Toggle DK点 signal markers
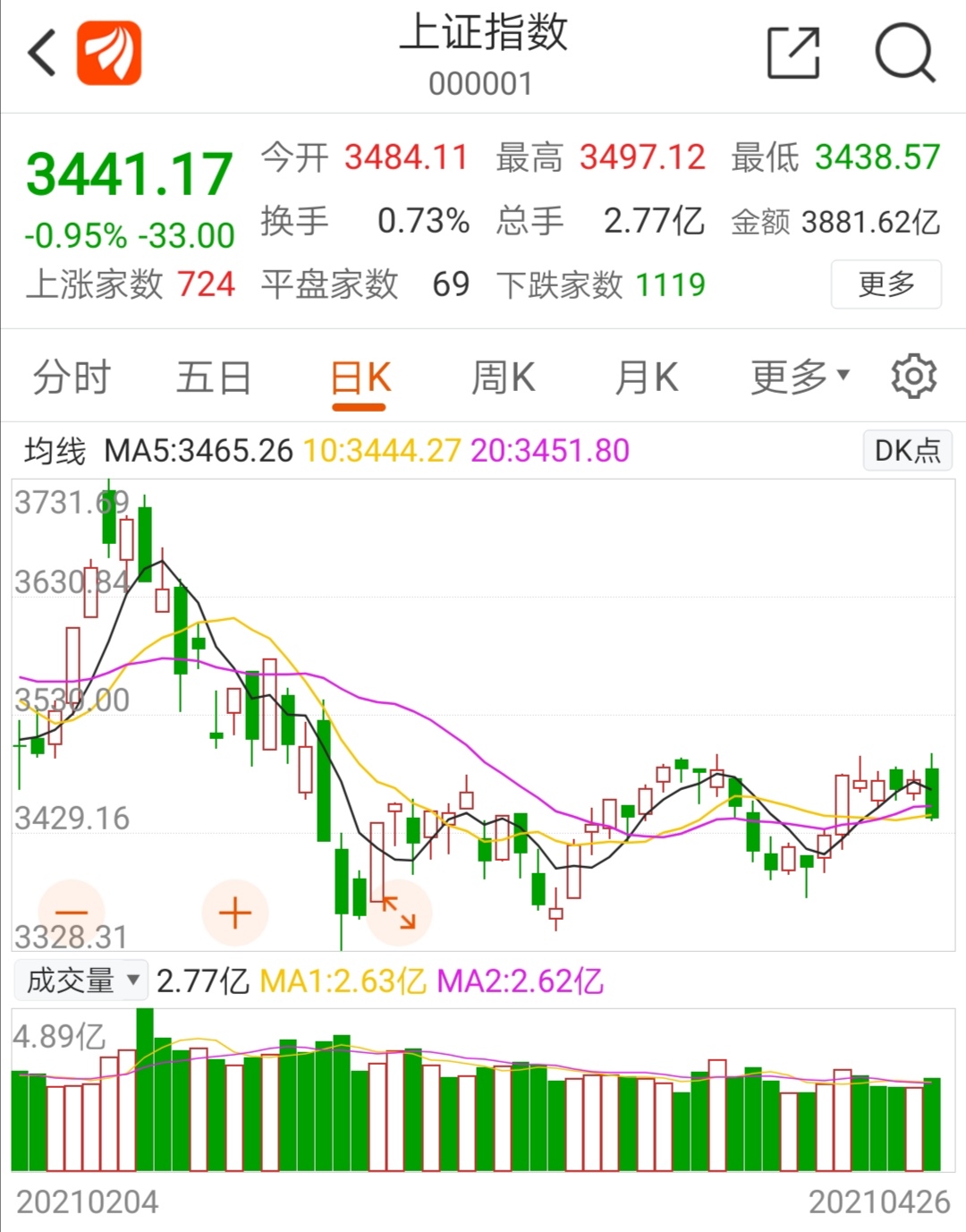The image size is (966, 1232). (907, 450)
